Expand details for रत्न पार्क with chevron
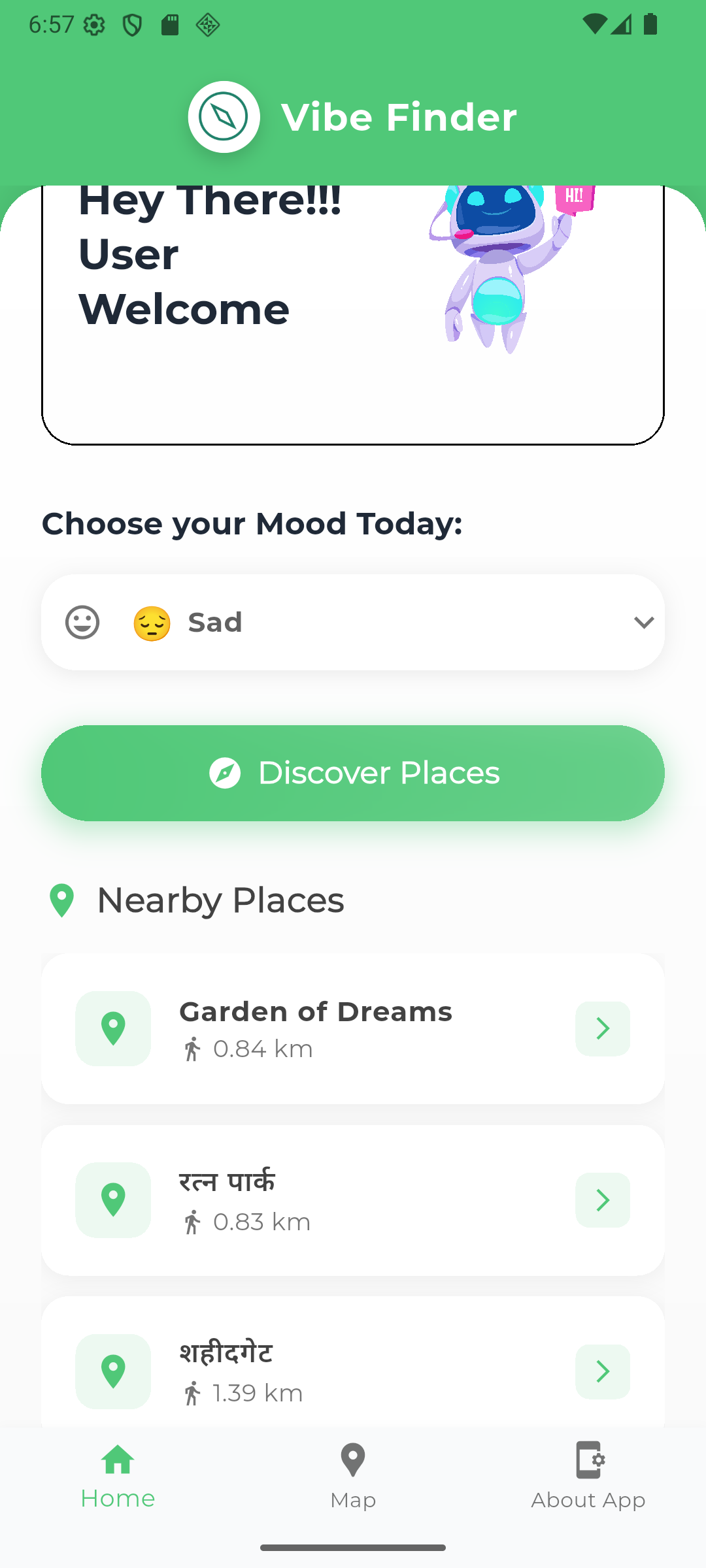The height and width of the screenshot is (1568, 706). point(601,1200)
